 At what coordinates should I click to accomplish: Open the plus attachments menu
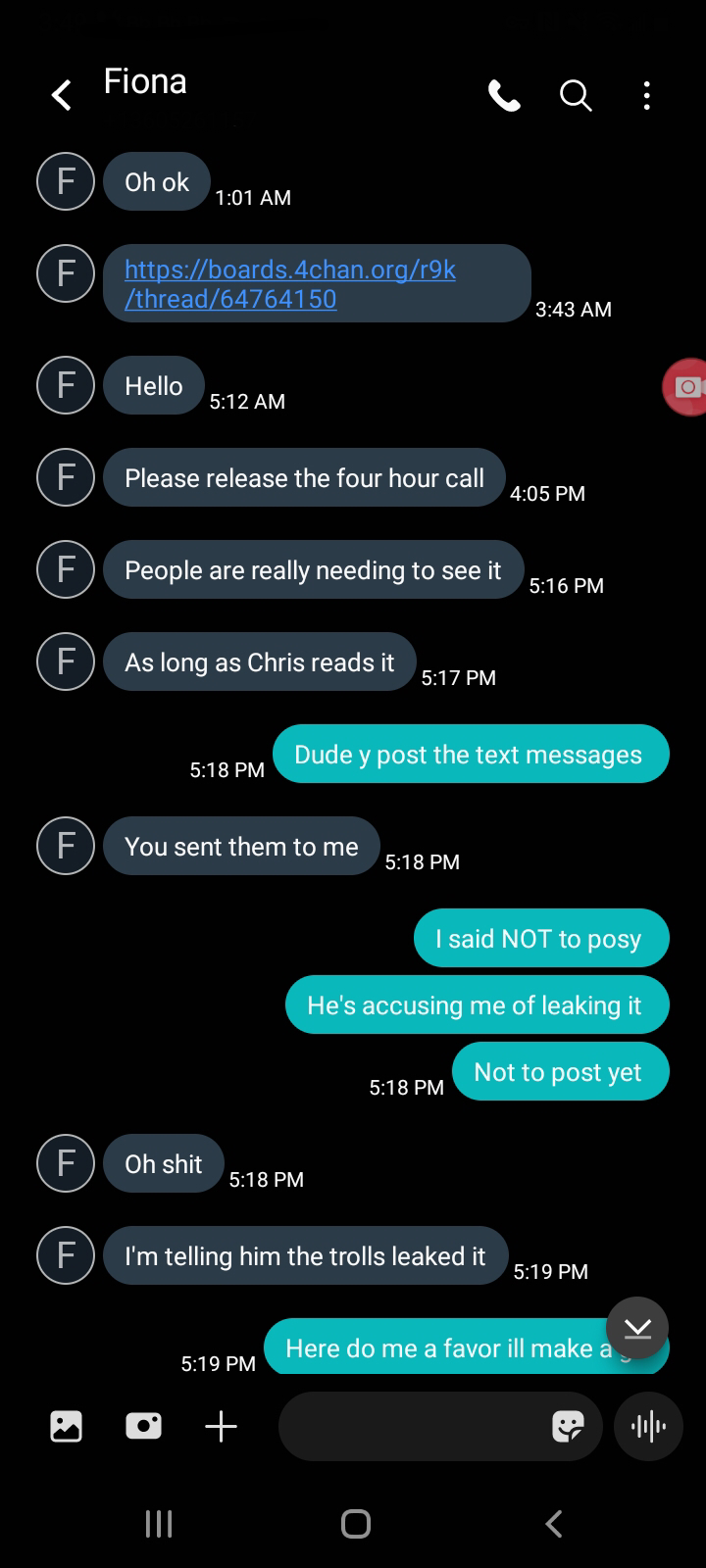[x=221, y=1426]
